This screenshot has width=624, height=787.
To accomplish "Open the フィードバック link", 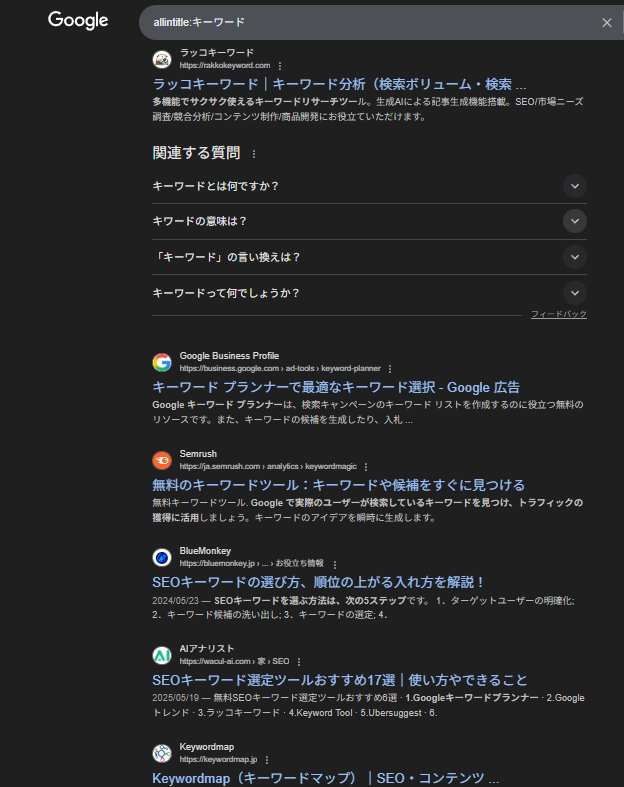I will (558, 314).
